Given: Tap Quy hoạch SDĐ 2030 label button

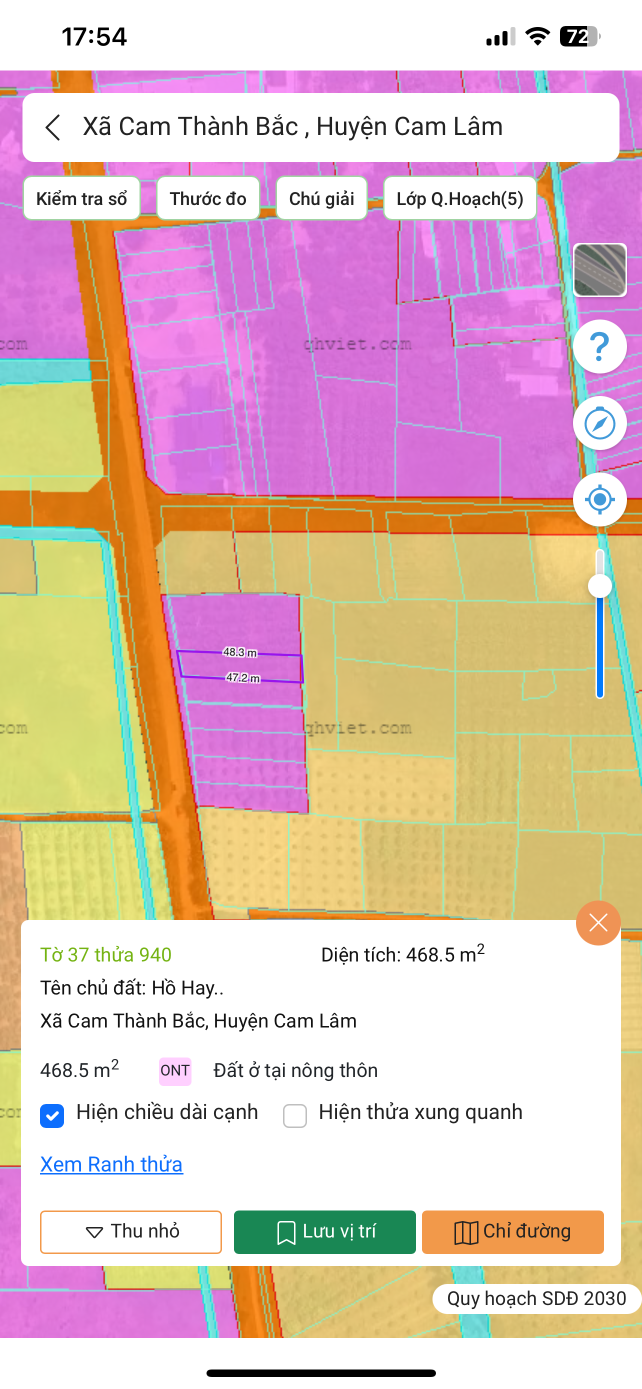Looking at the screenshot, I should [536, 1299].
